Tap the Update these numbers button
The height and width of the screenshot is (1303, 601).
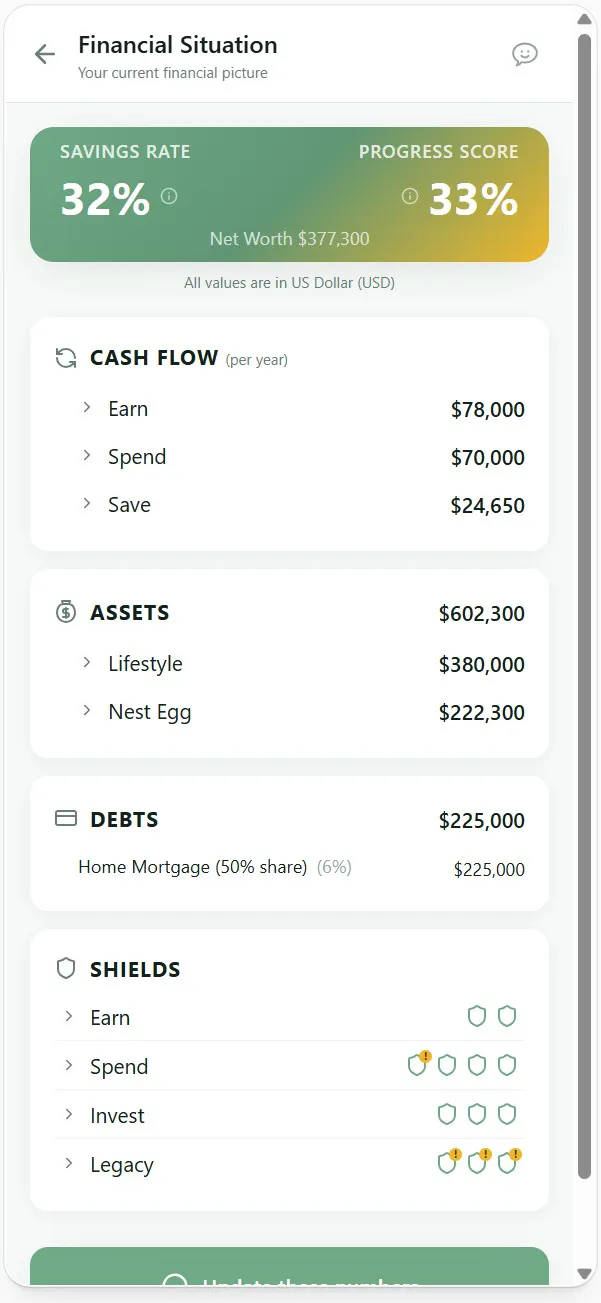point(289,1268)
